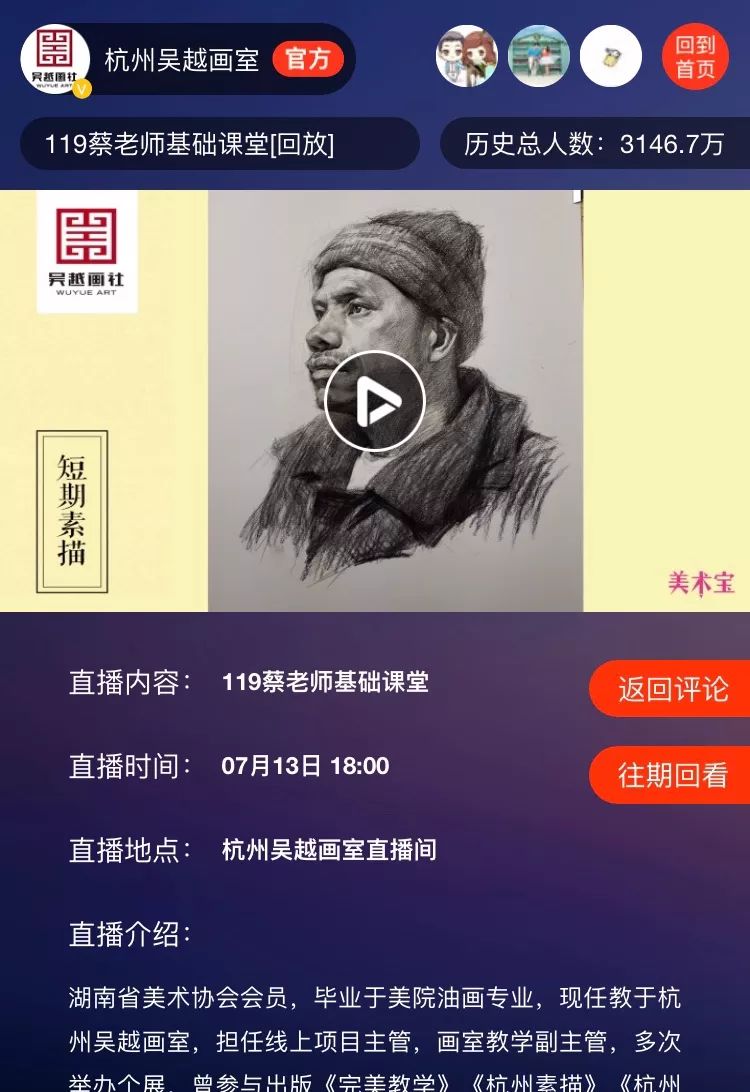Open the white-background viewer avatar
This screenshot has width=750, height=1092.
(x=611, y=57)
